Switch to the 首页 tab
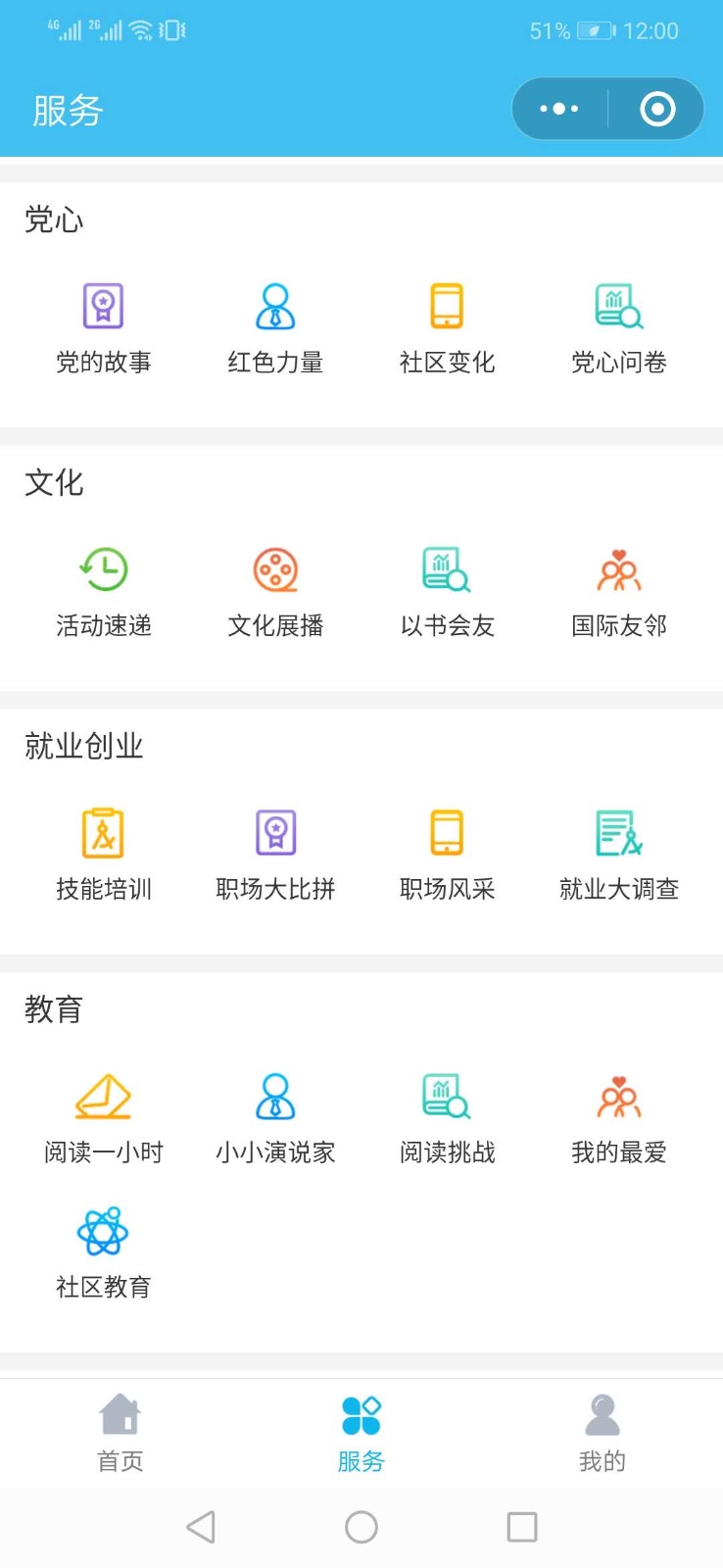Screen dimensions: 723x1568 [120, 1434]
